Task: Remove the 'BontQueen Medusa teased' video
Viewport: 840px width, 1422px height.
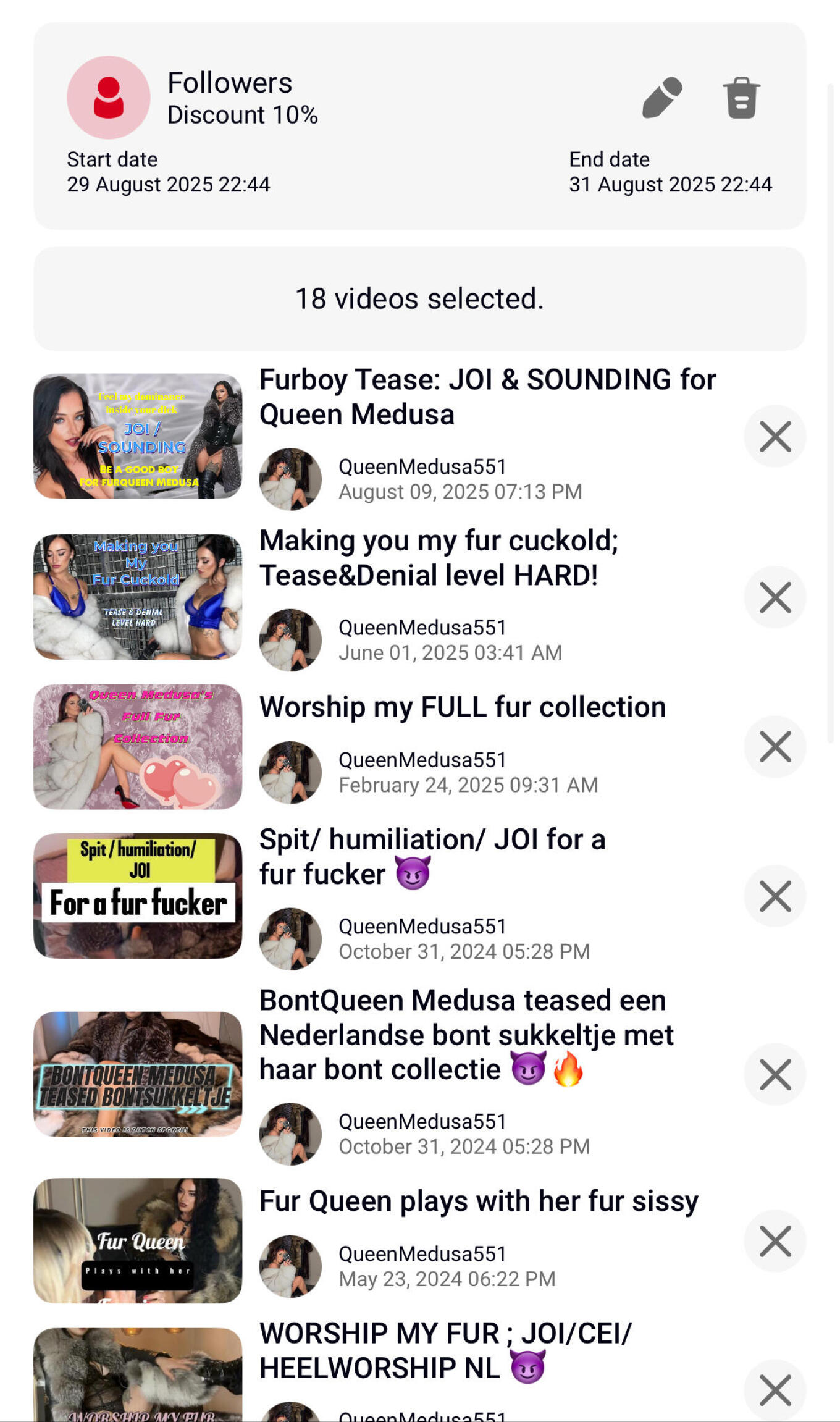Action: pos(775,1074)
